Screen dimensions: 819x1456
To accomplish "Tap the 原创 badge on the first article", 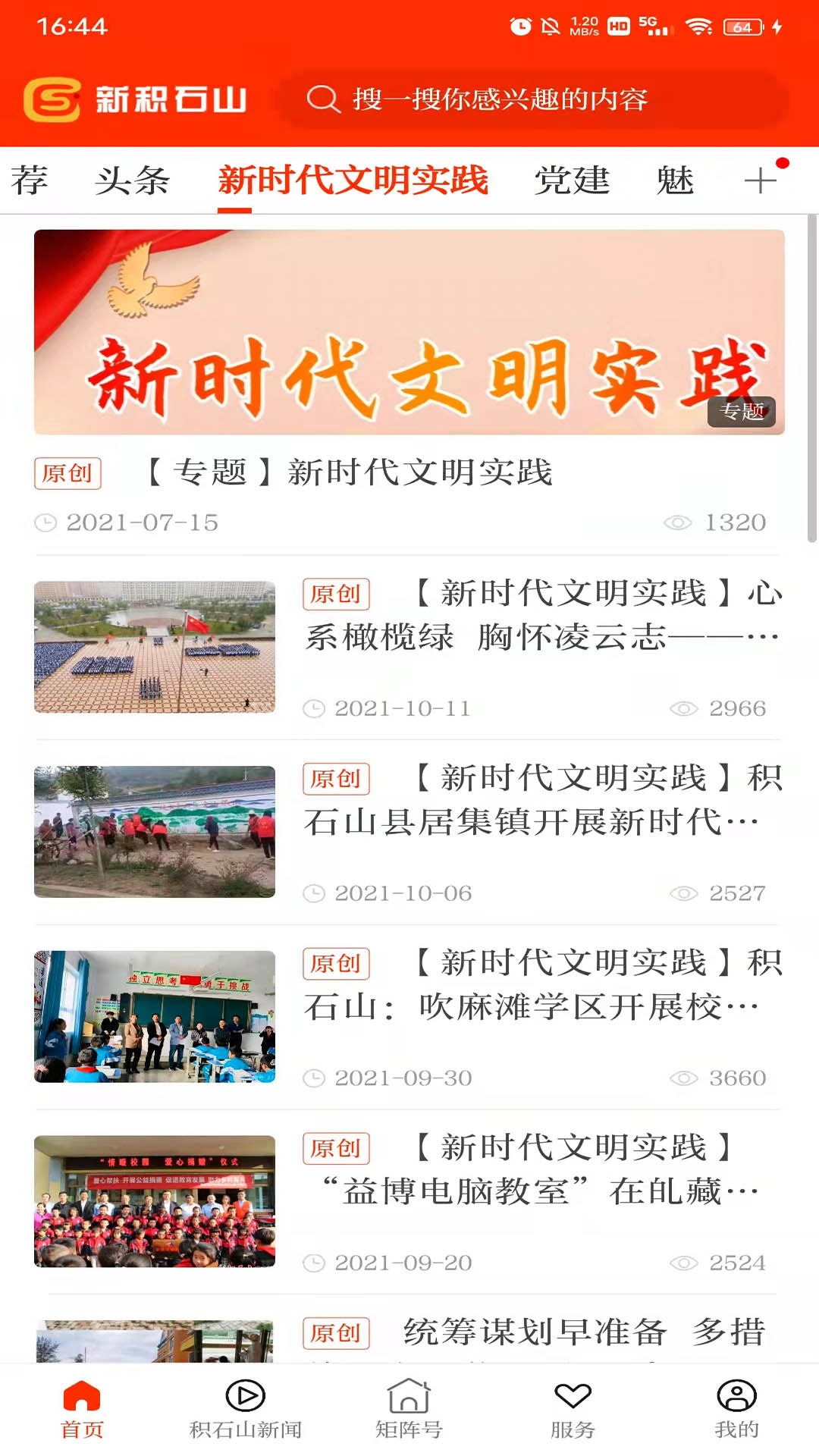I will point(67,473).
